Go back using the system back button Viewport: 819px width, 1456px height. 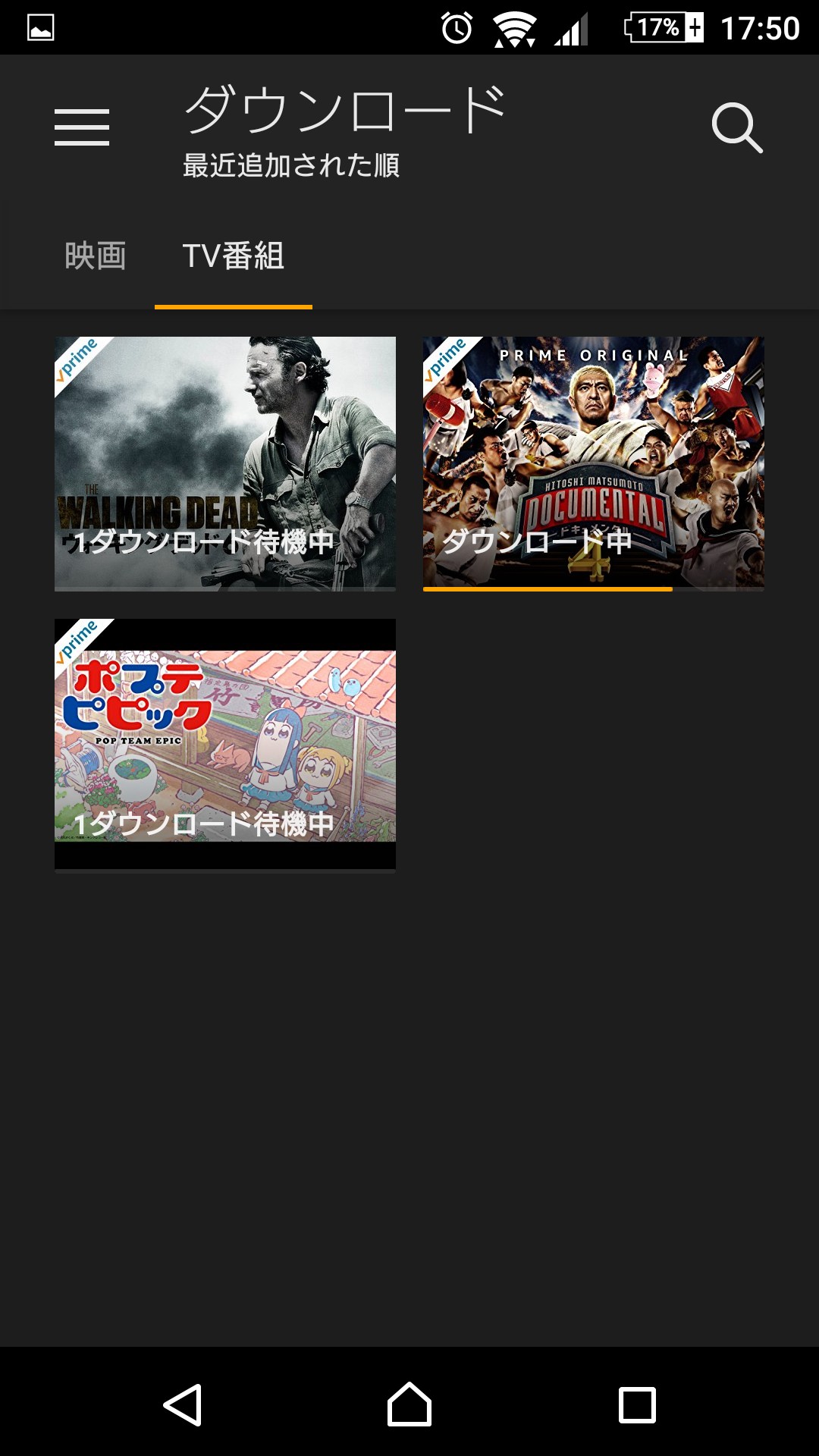click(183, 1404)
